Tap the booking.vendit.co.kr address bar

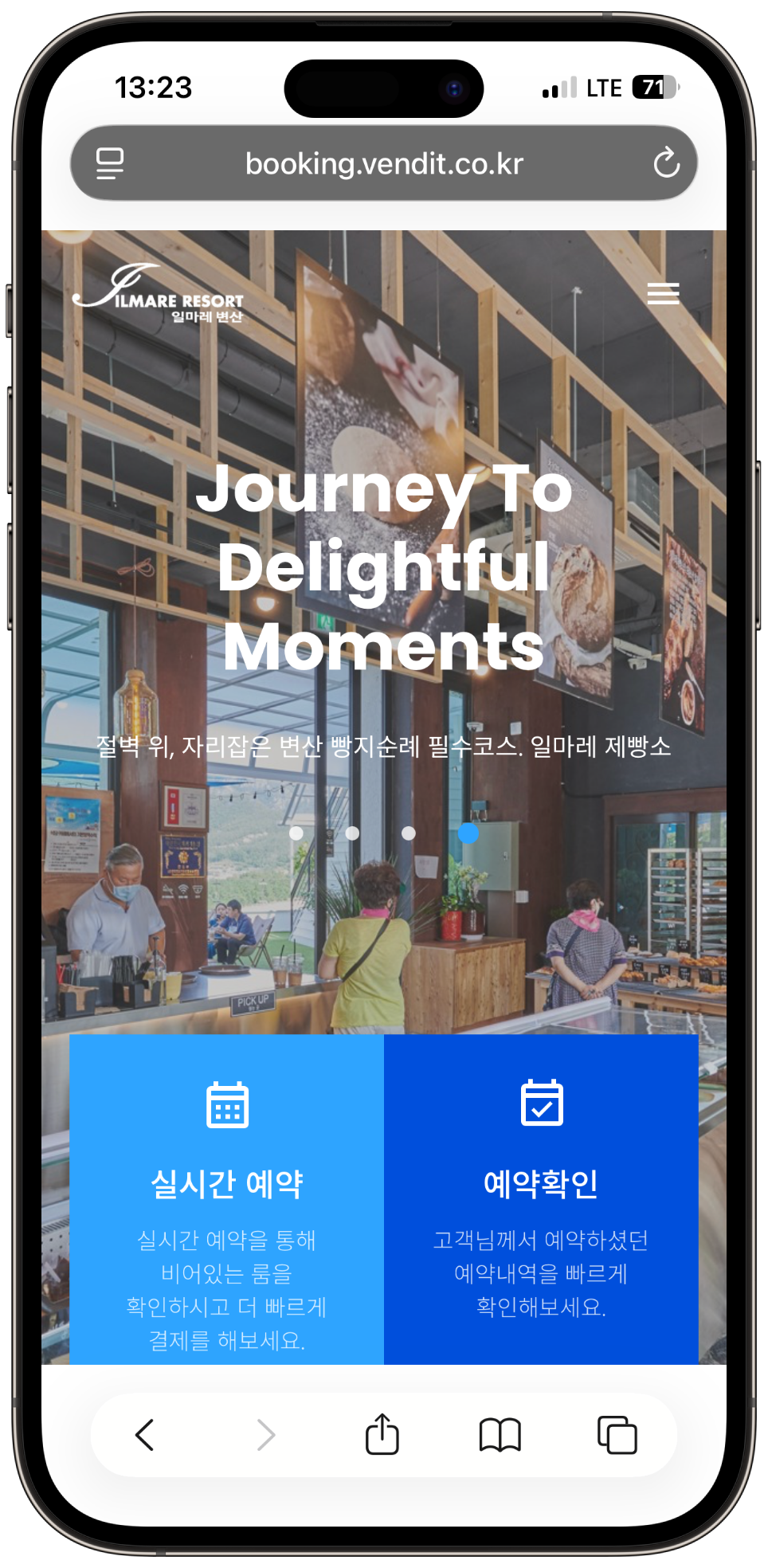coord(384,164)
